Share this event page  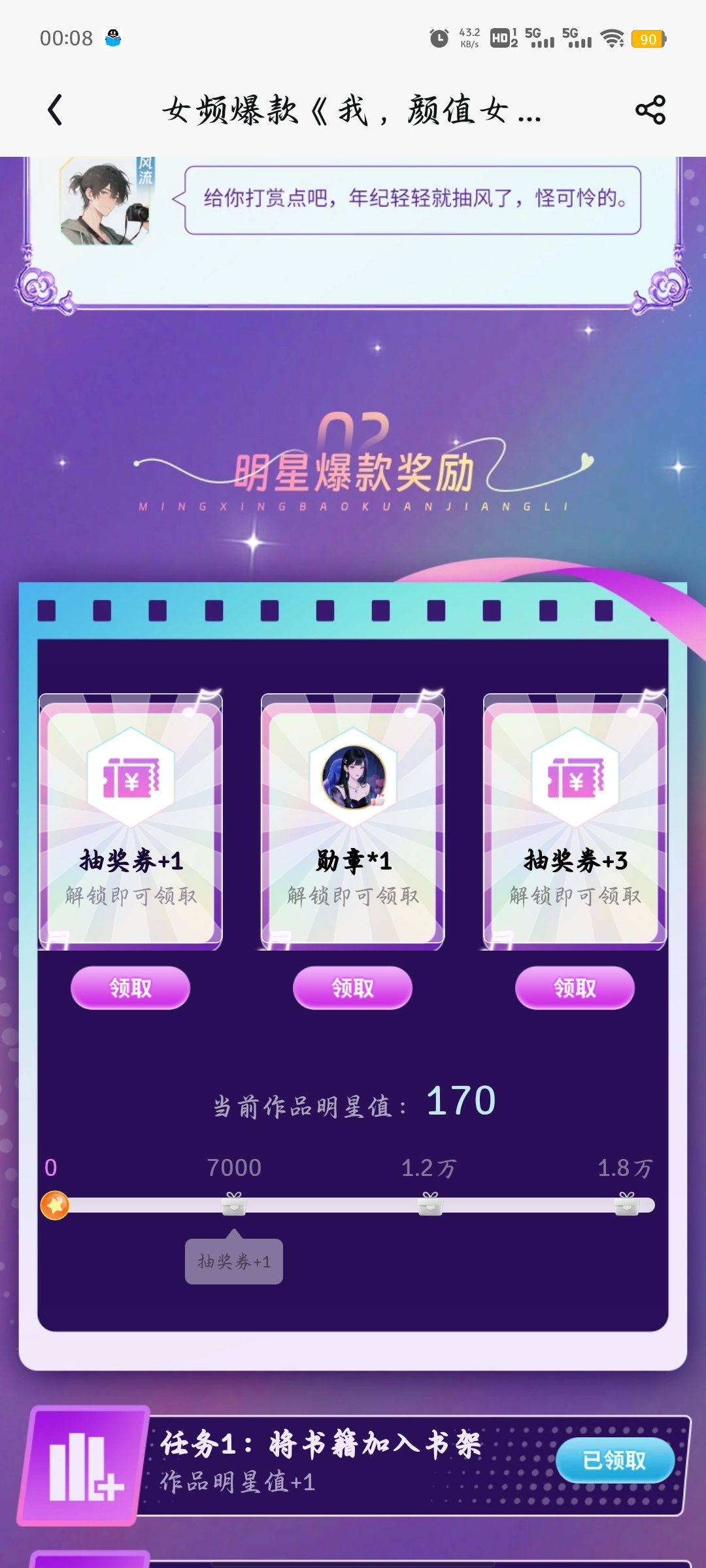coord(650,110)
